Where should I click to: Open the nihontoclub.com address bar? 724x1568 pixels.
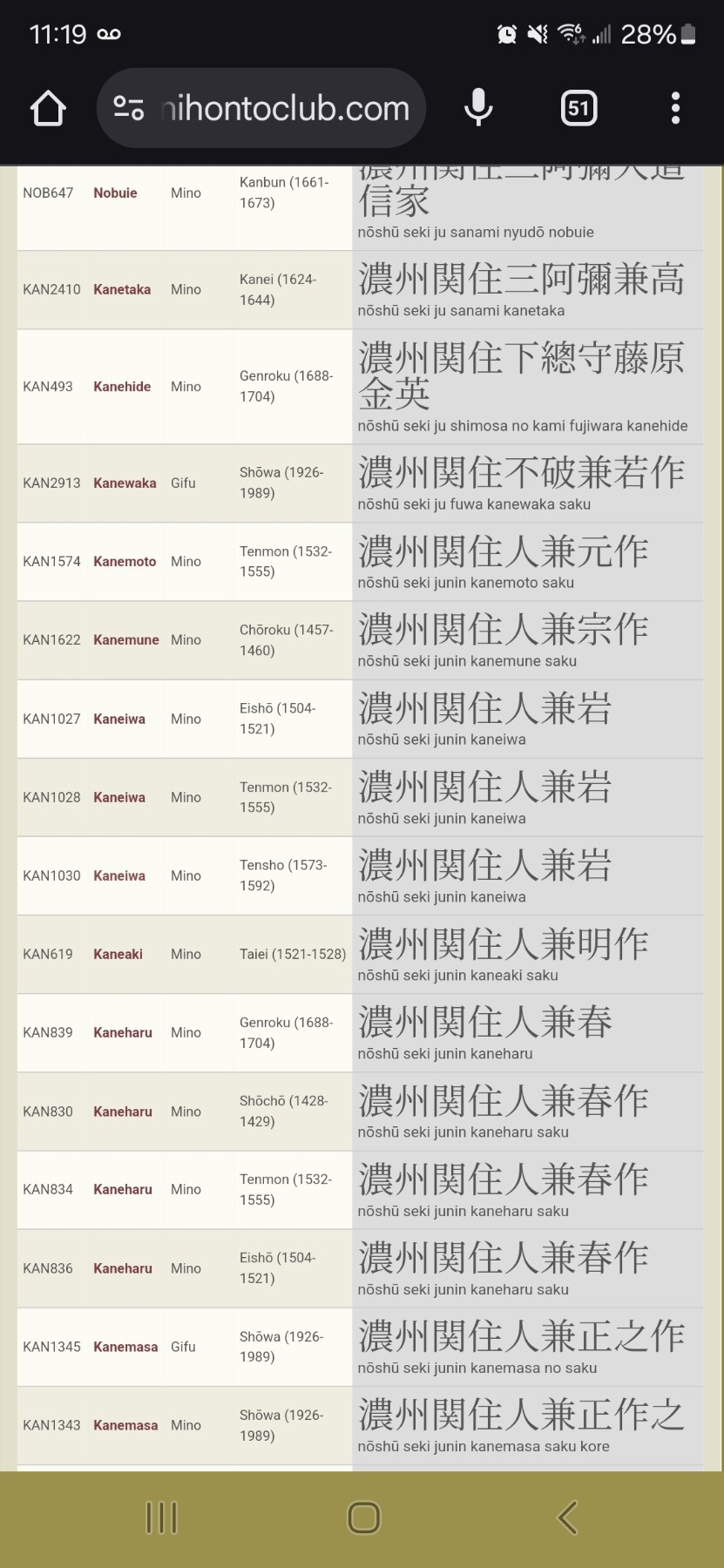point(261,108)
